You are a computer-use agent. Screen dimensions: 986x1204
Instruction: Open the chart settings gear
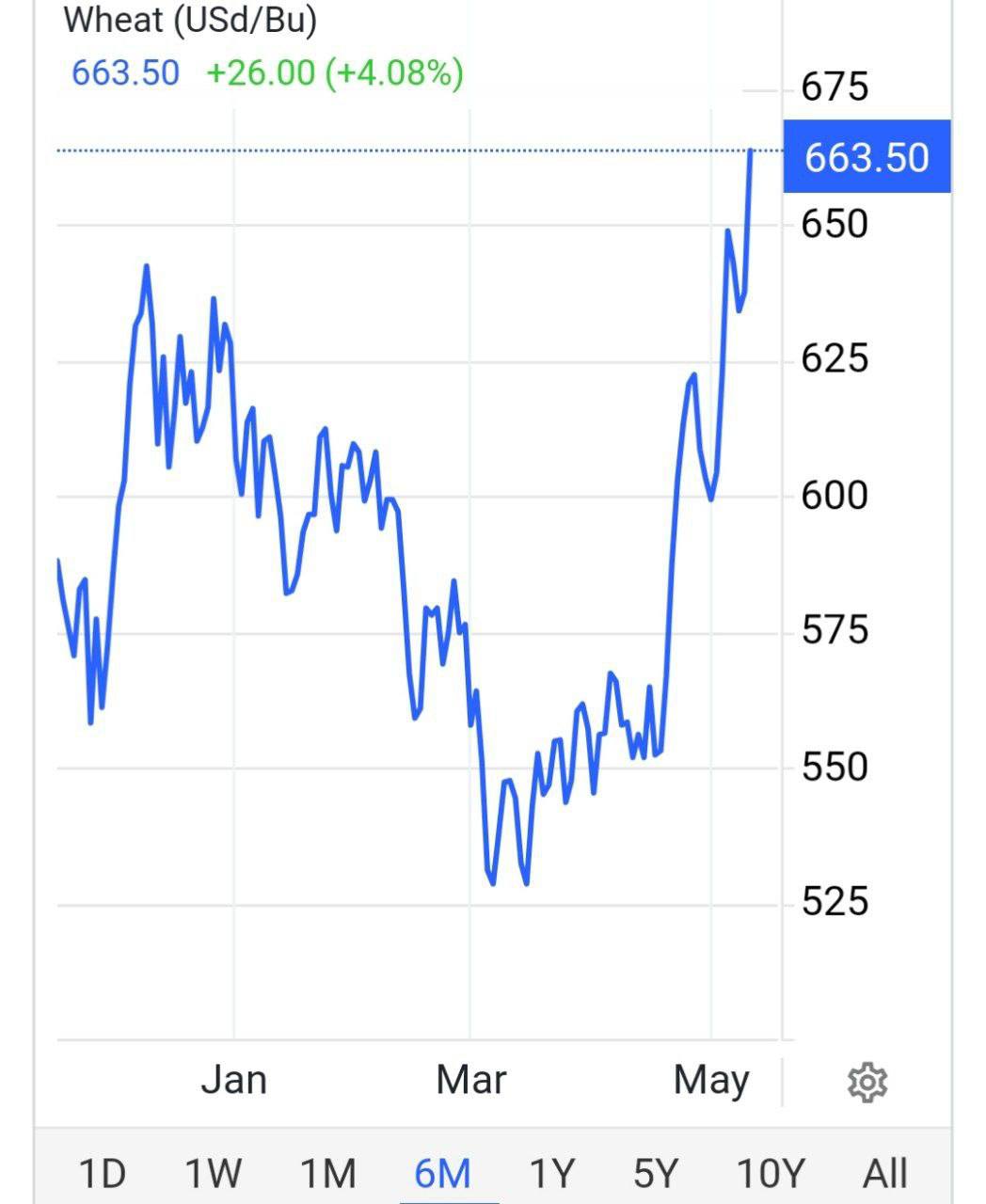867,1083
